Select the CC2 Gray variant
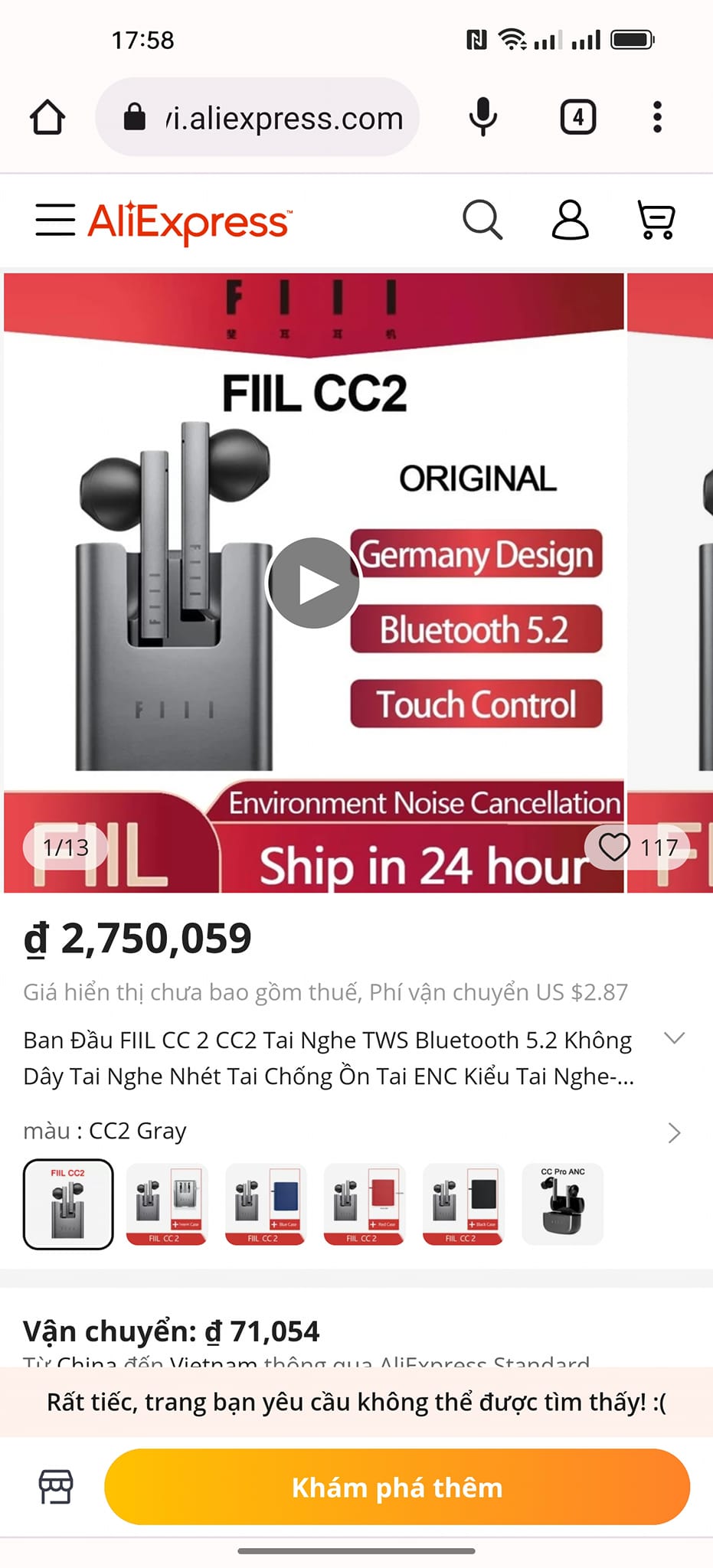The image size is (713, 1568). [x=68, y=1204]
